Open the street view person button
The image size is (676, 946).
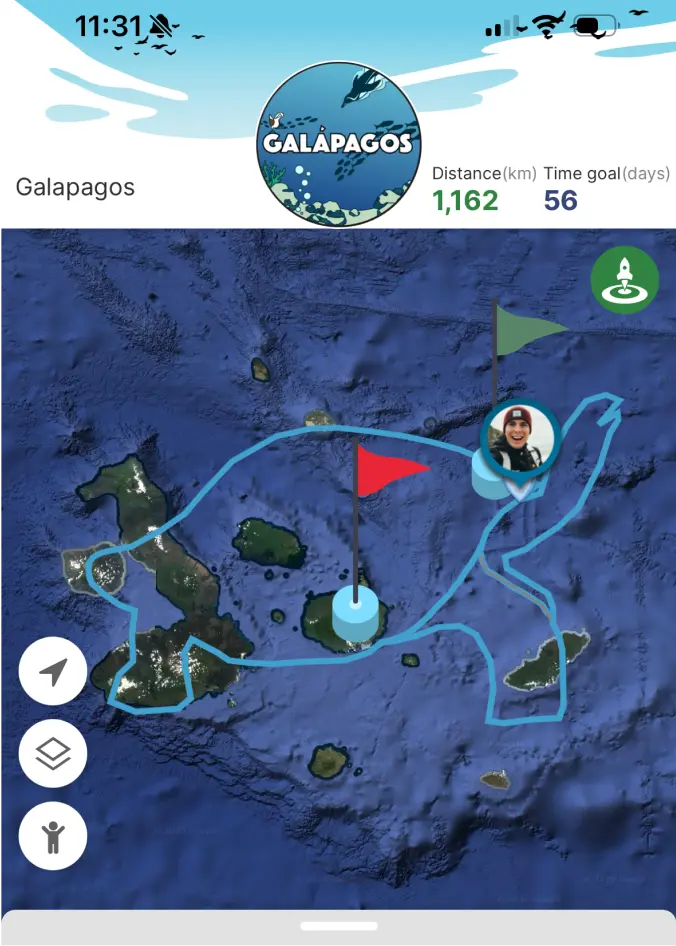pos(53,835)
